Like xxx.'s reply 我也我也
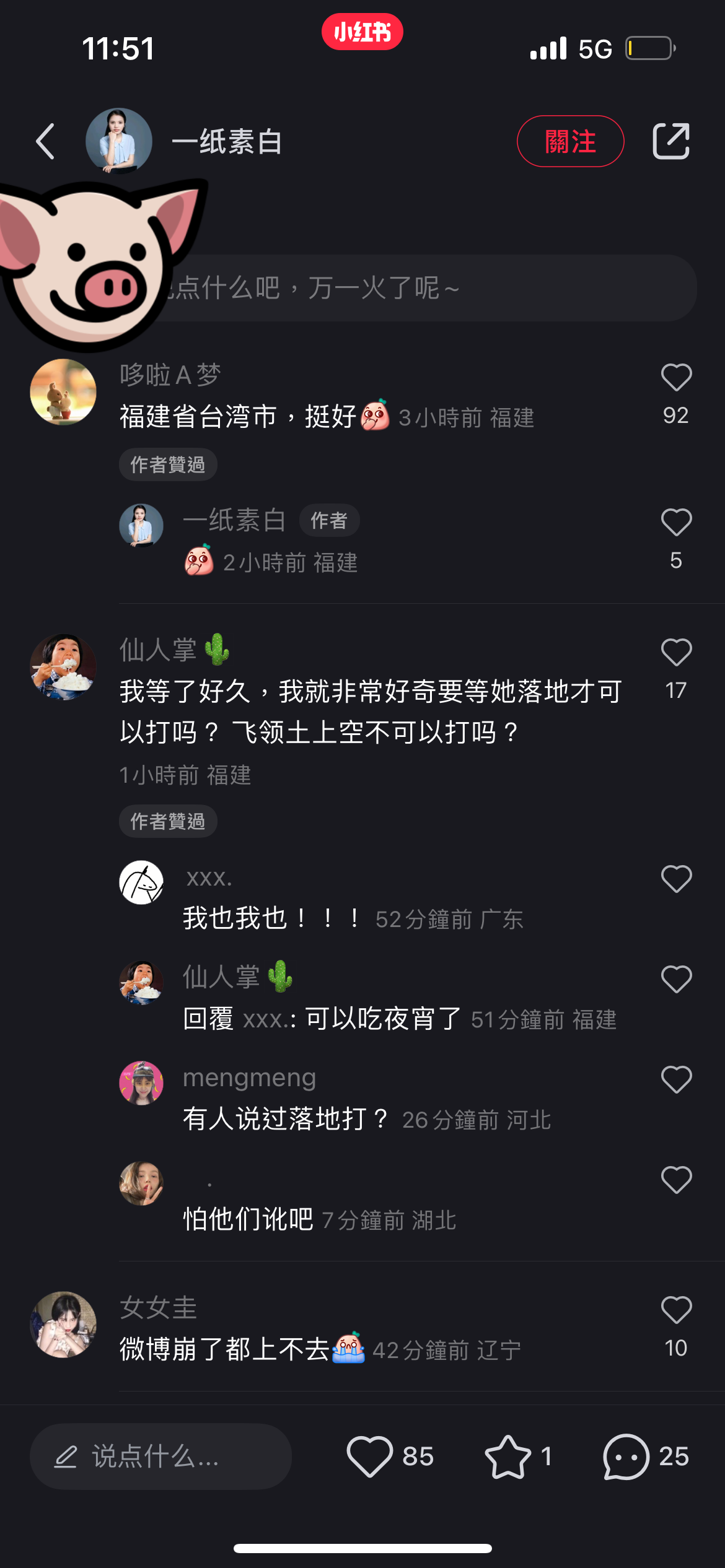 tap(676, 879)
